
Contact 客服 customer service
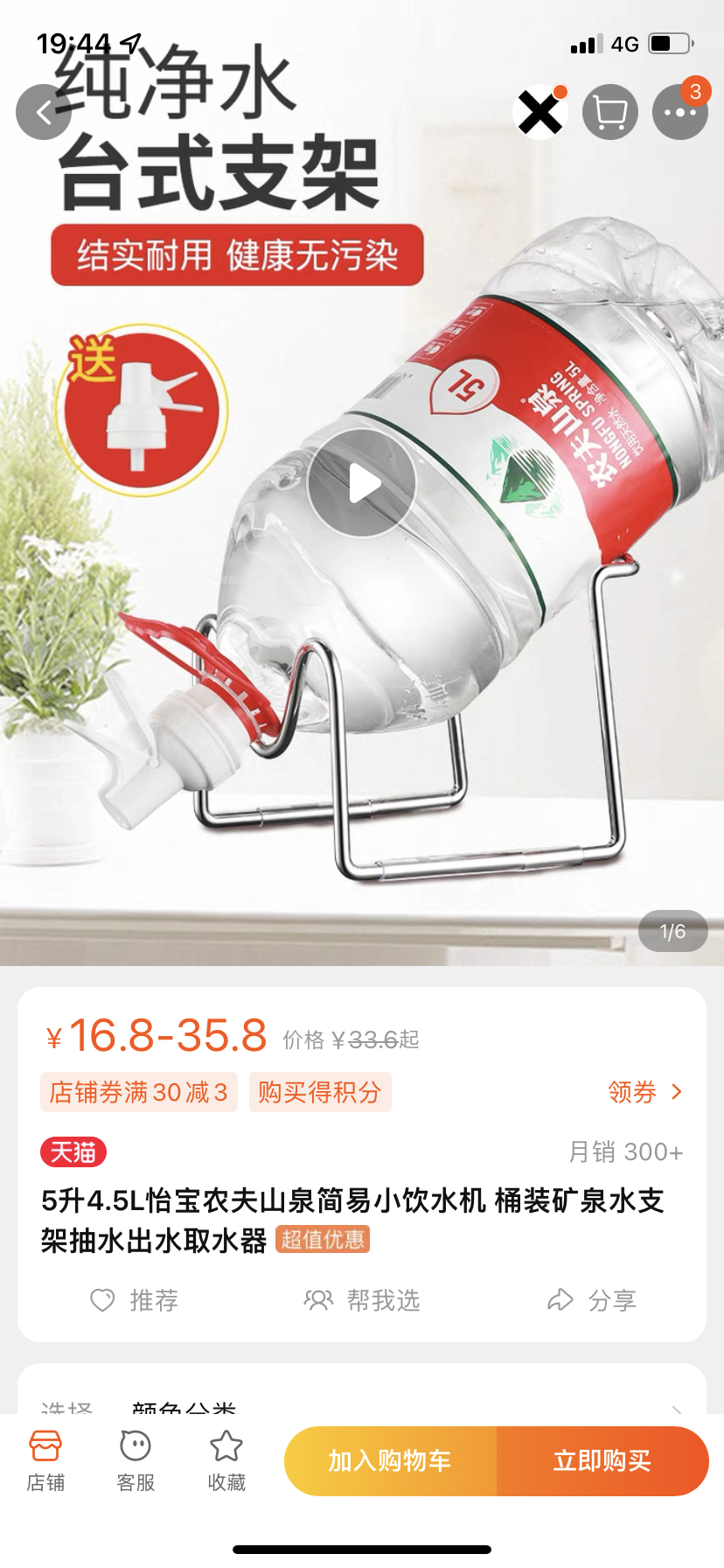pyautogui.click(x=136, y=1461)
